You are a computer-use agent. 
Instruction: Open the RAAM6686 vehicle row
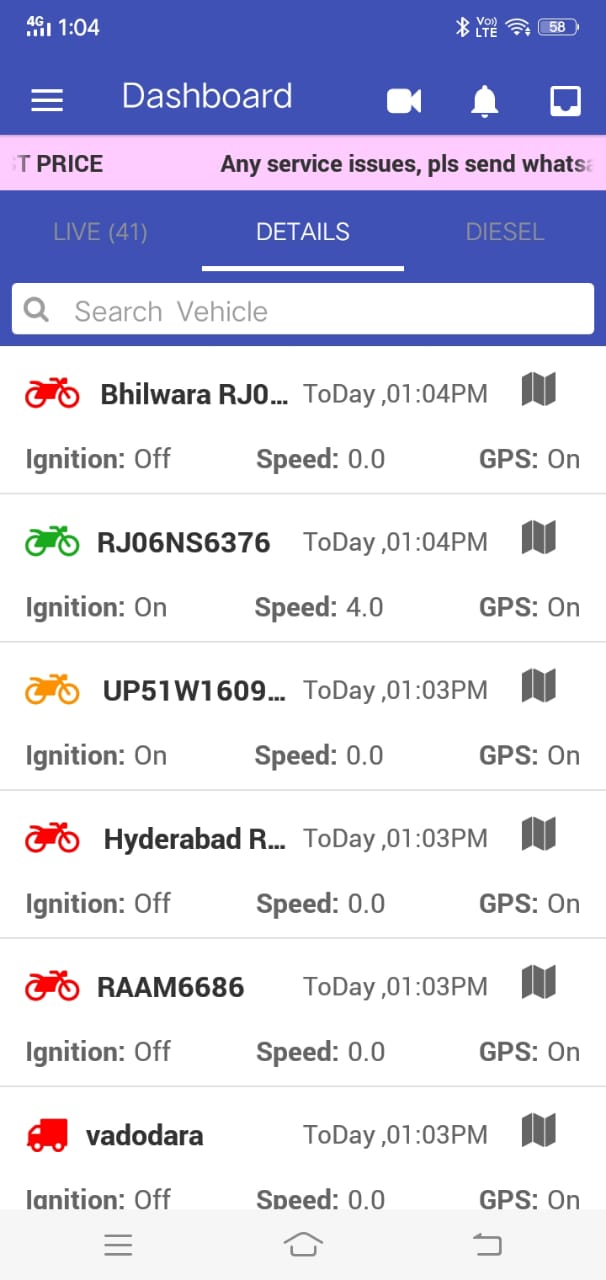[303, 1012]
